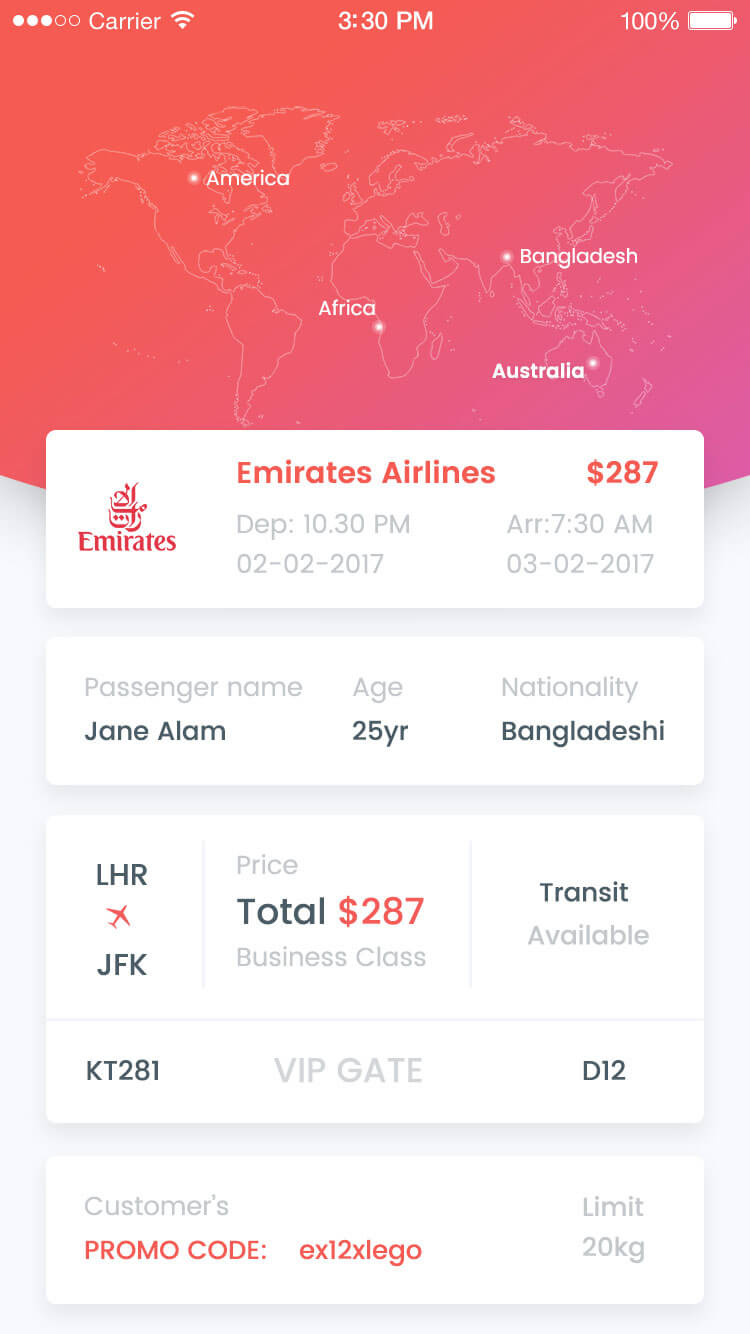
Task: Select the America marker on the map
Action: pyautogui.click(x=194, y=178)
